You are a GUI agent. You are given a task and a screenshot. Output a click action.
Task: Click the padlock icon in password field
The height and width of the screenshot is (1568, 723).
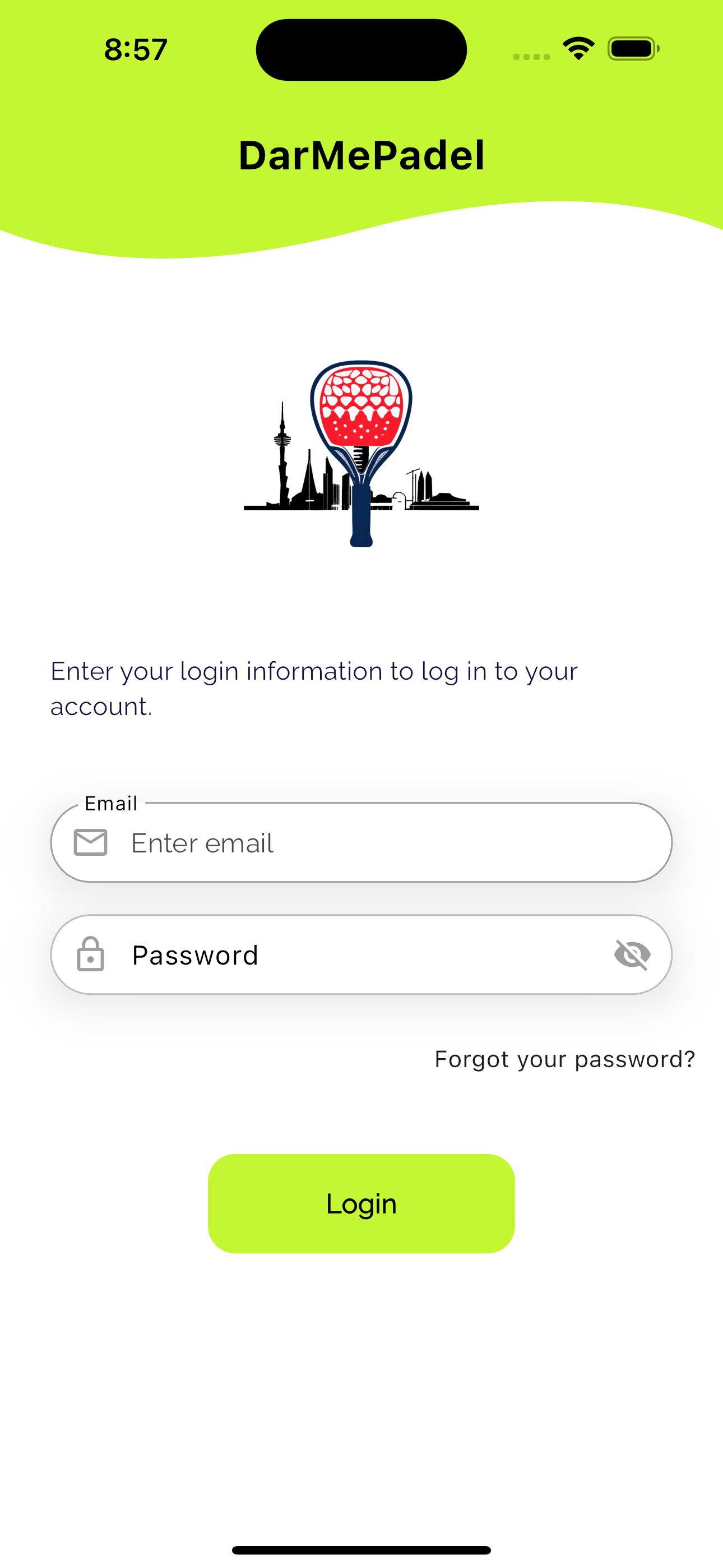91,954
